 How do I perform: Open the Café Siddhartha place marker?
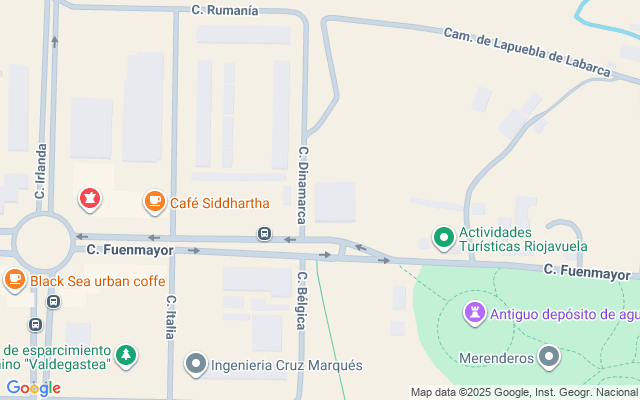click(155, 202)
